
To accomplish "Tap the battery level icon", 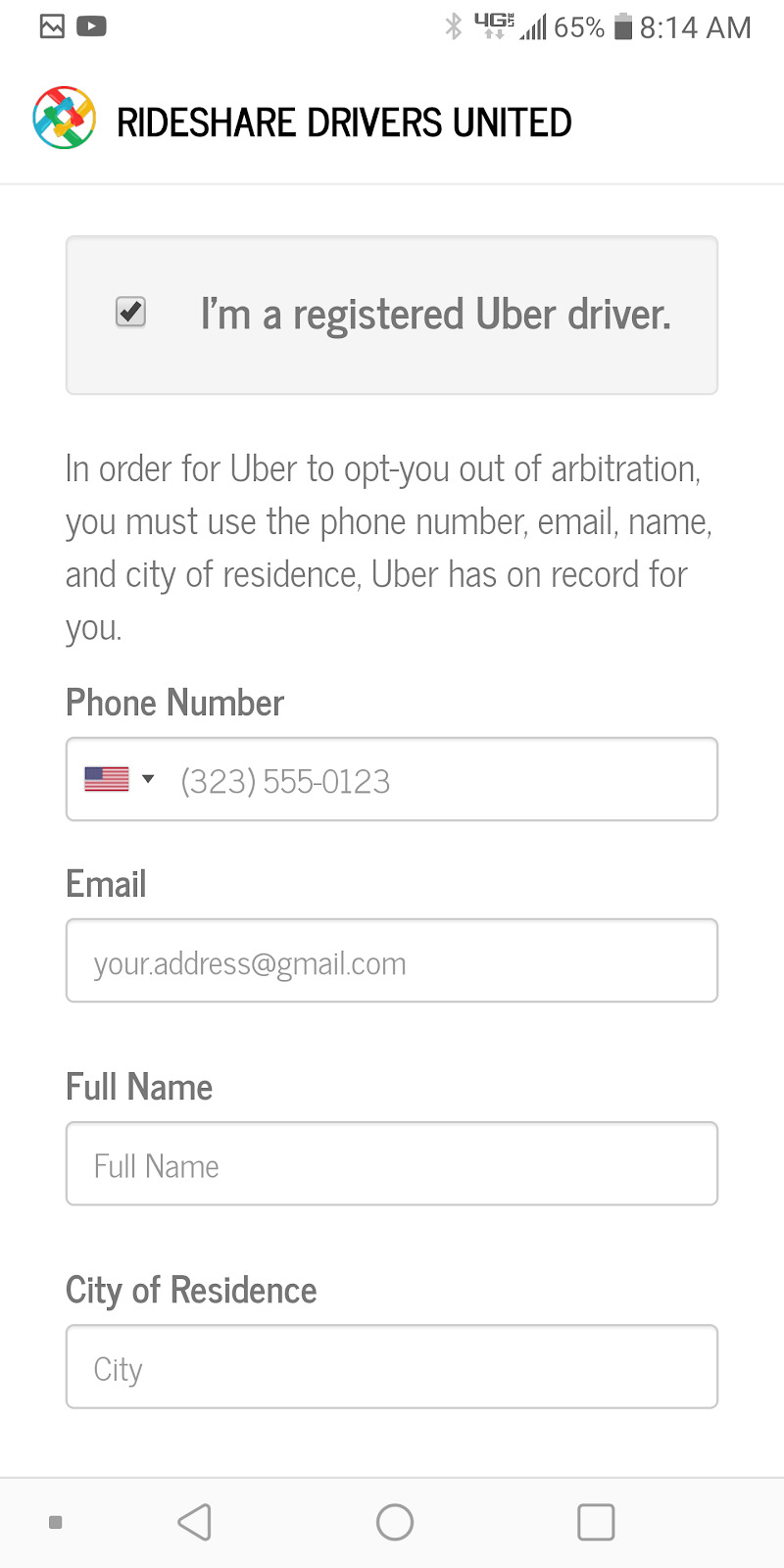I will pos(624,26).
